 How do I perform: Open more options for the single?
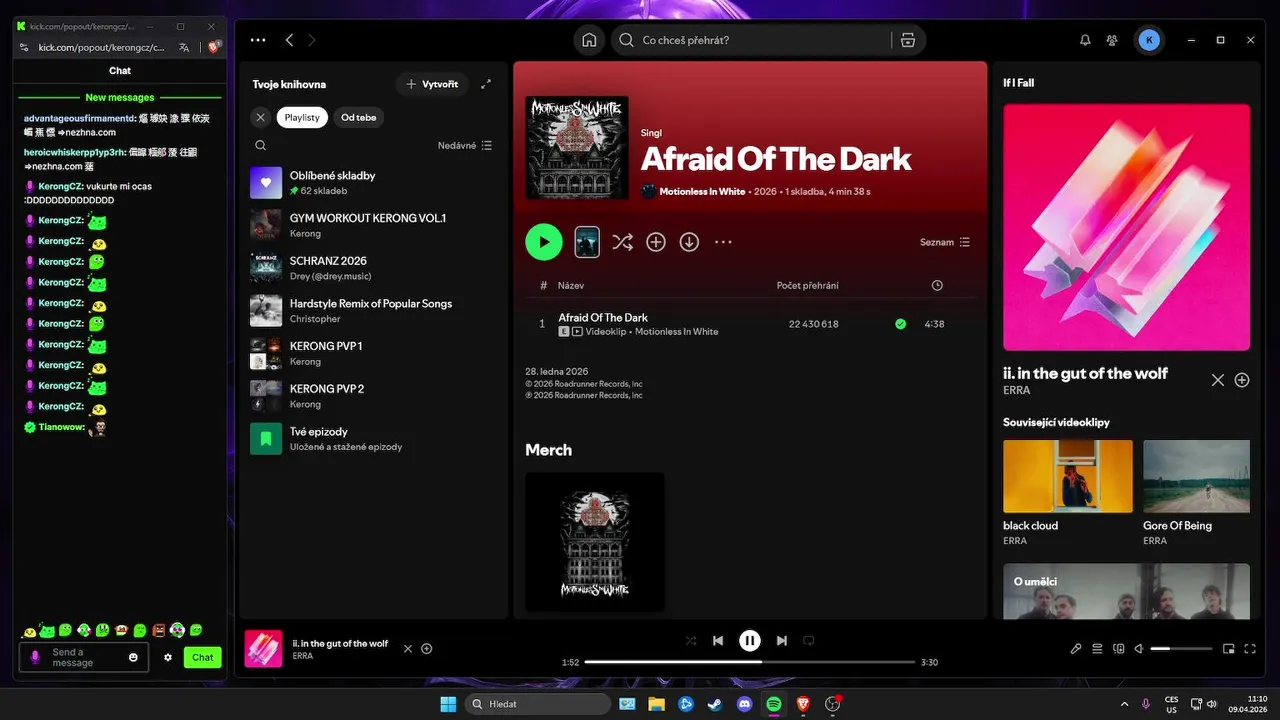coord(724,242)
